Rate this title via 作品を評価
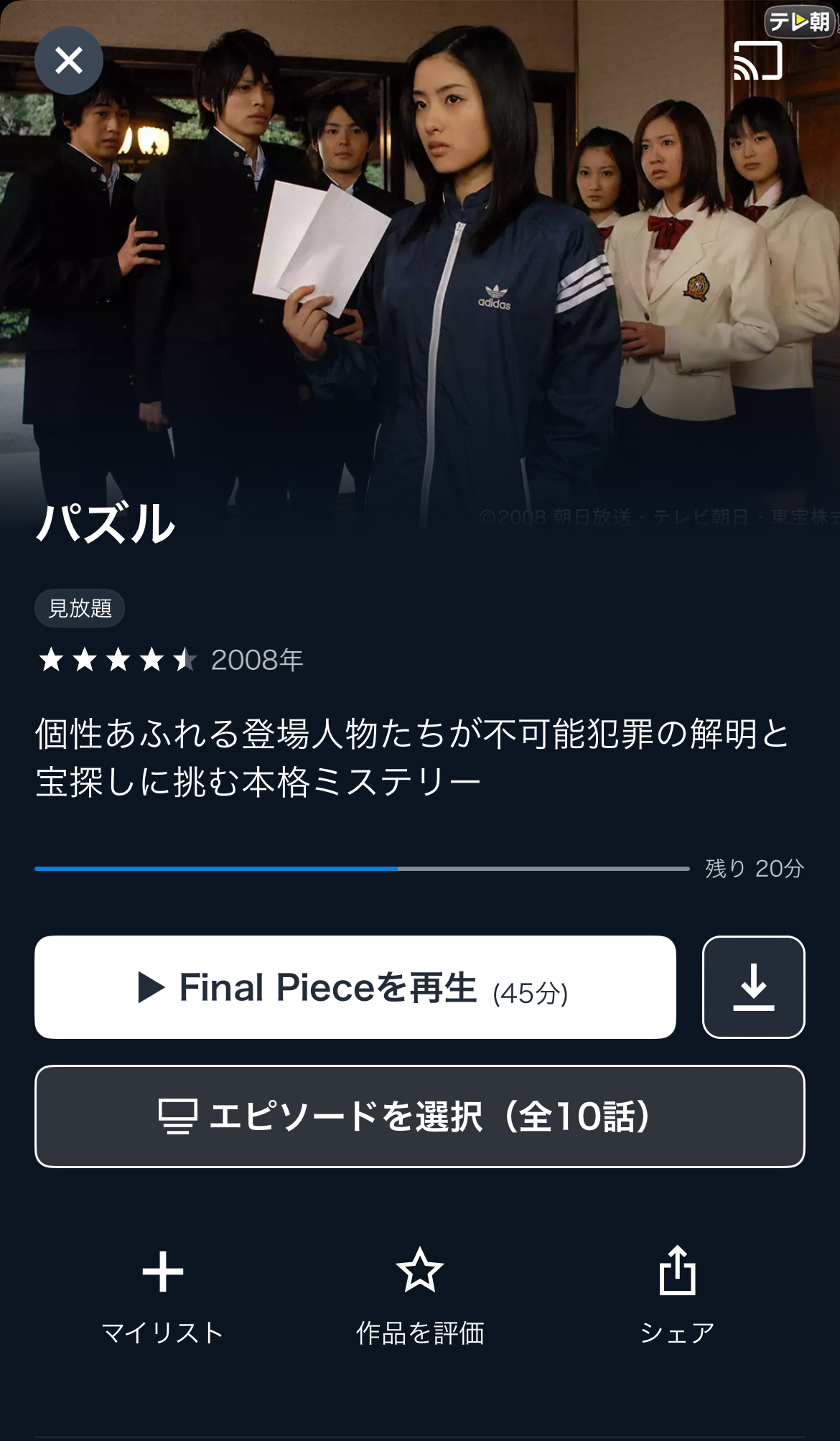 pyautogui.click(x=420, y=1294)
